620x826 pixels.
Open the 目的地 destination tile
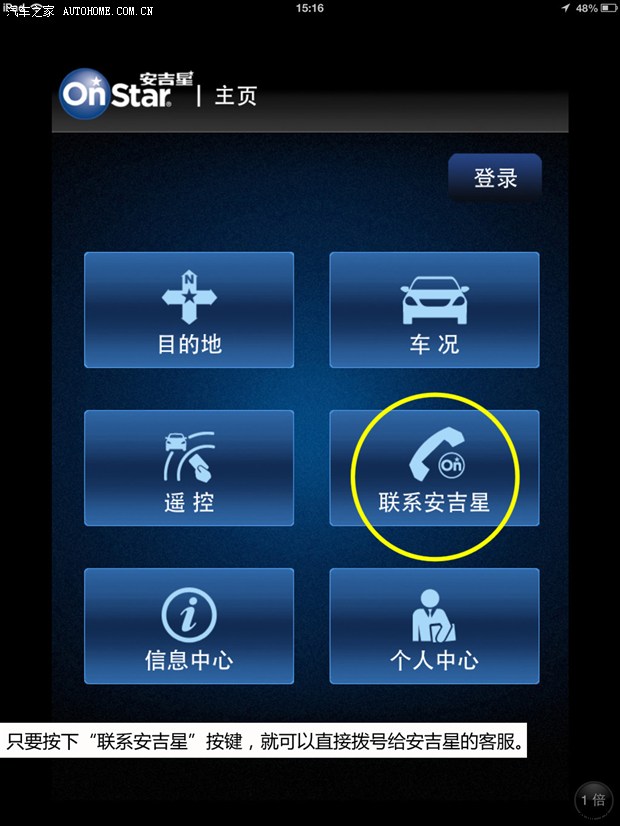[x=189, y=309]
